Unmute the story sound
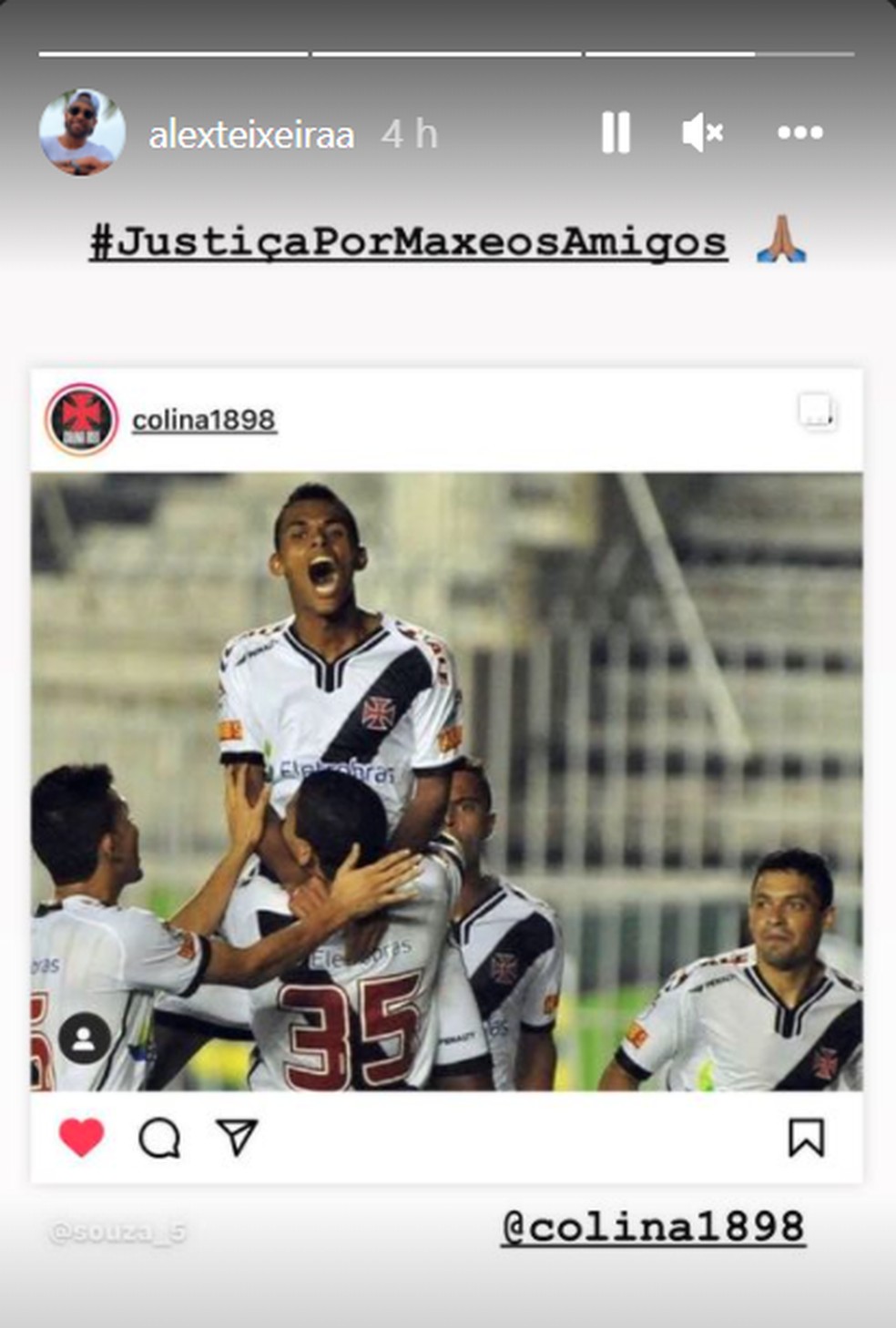The width and height of the screenshot is (896, 1328). point(702,133)
